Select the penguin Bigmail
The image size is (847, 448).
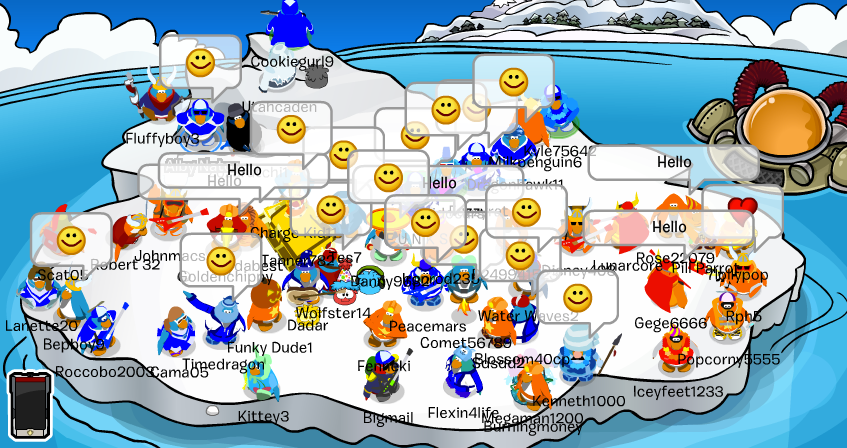coord(383,384)
